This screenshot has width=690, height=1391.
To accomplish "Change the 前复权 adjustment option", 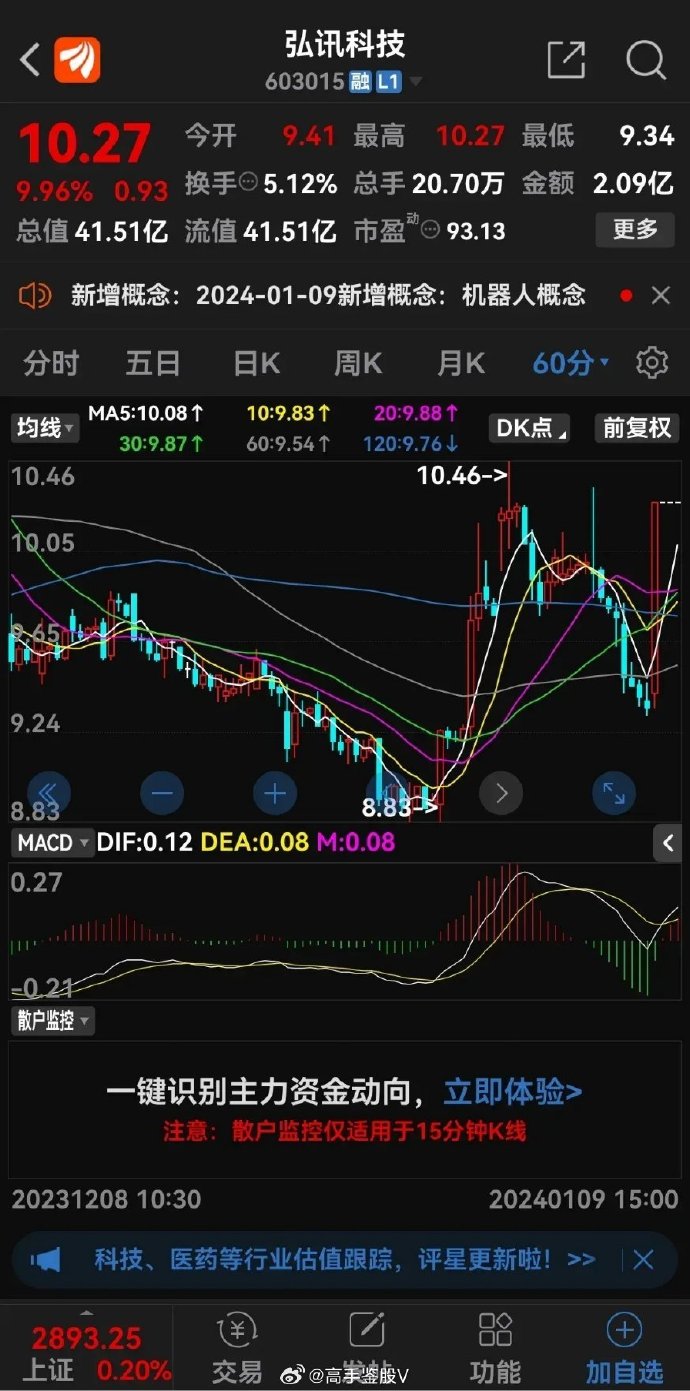I will click(x=636, y=428).
